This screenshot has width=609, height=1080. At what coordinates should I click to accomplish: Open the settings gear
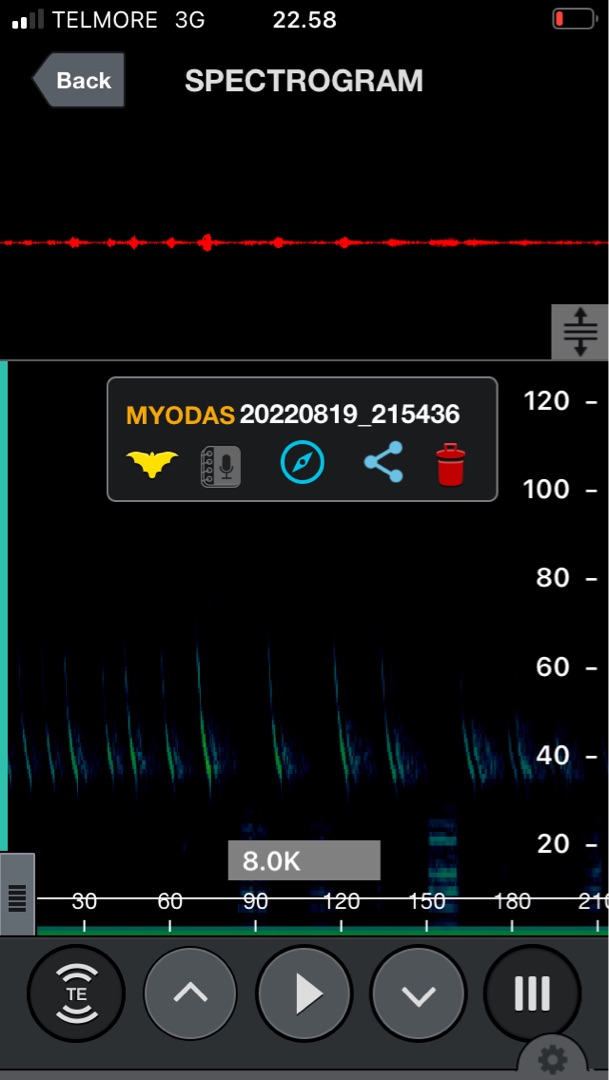(552, 1060)
